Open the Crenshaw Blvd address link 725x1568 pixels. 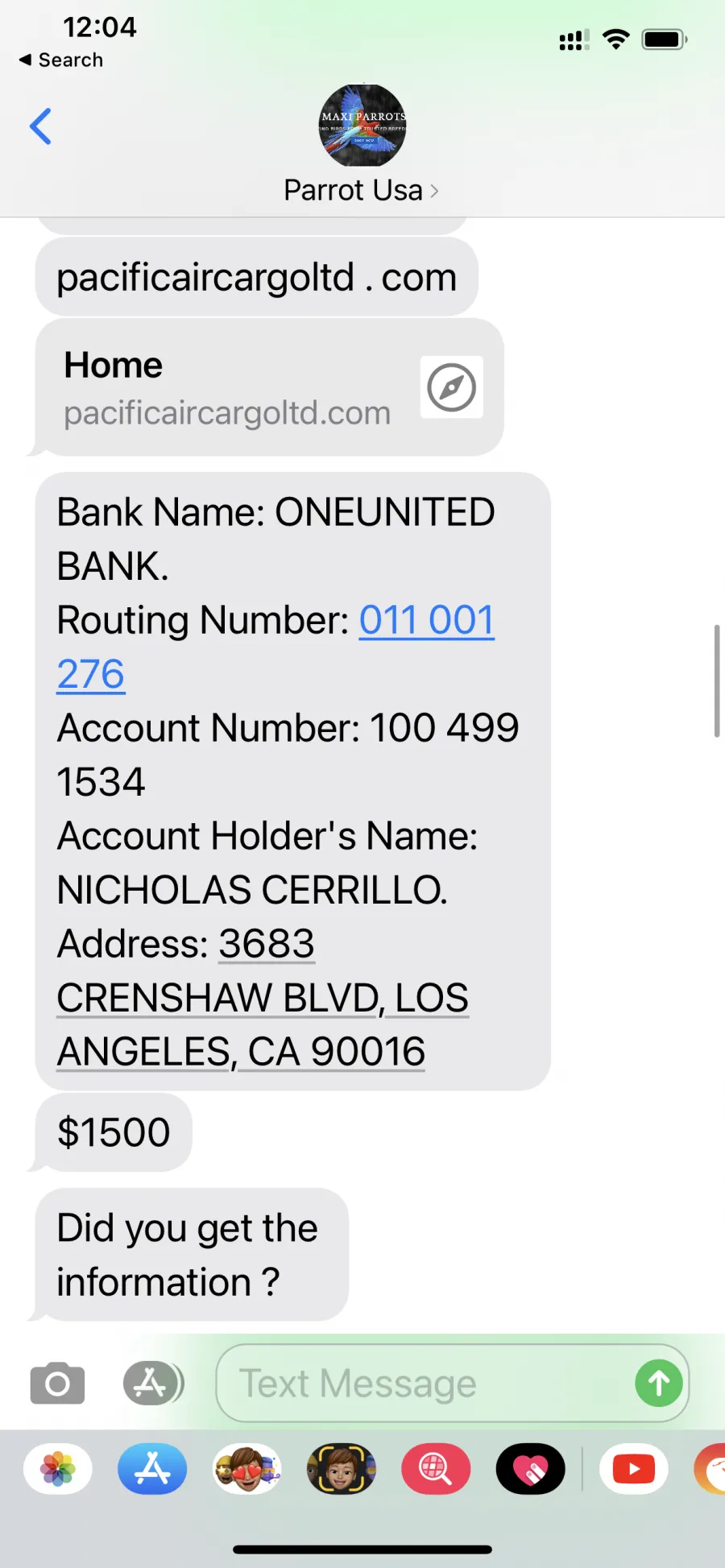263,997
